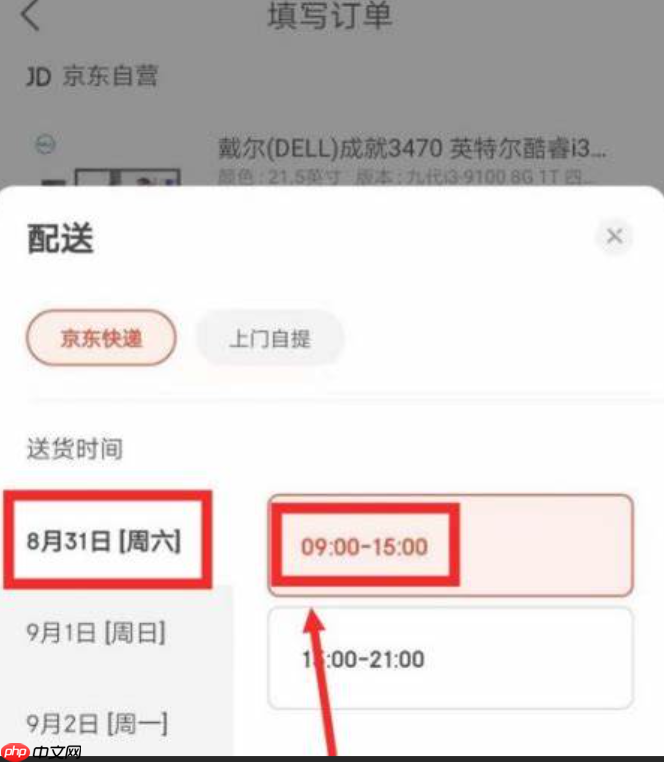Switch to 上门自提 pickup option
The width and height of the screenshot is (664, 762).
pyautogui.click(x=270, y=338)
